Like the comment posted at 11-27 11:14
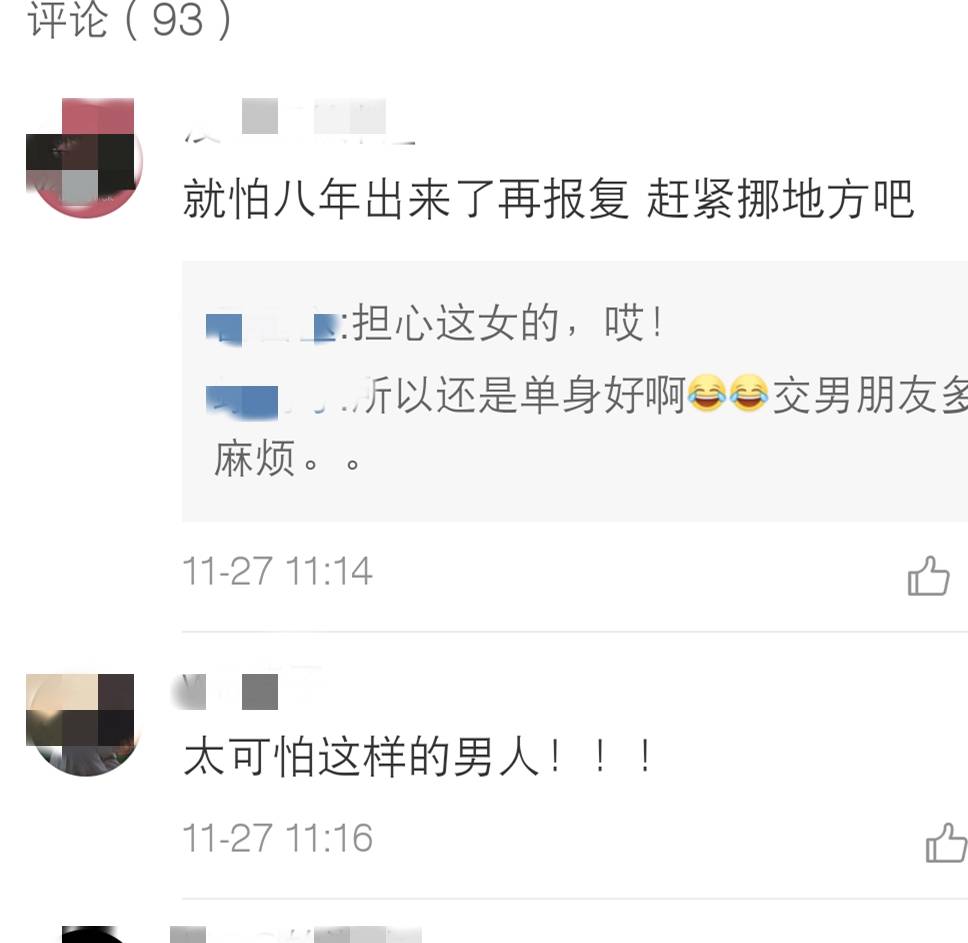968x943 pixels. pos(928,575)
